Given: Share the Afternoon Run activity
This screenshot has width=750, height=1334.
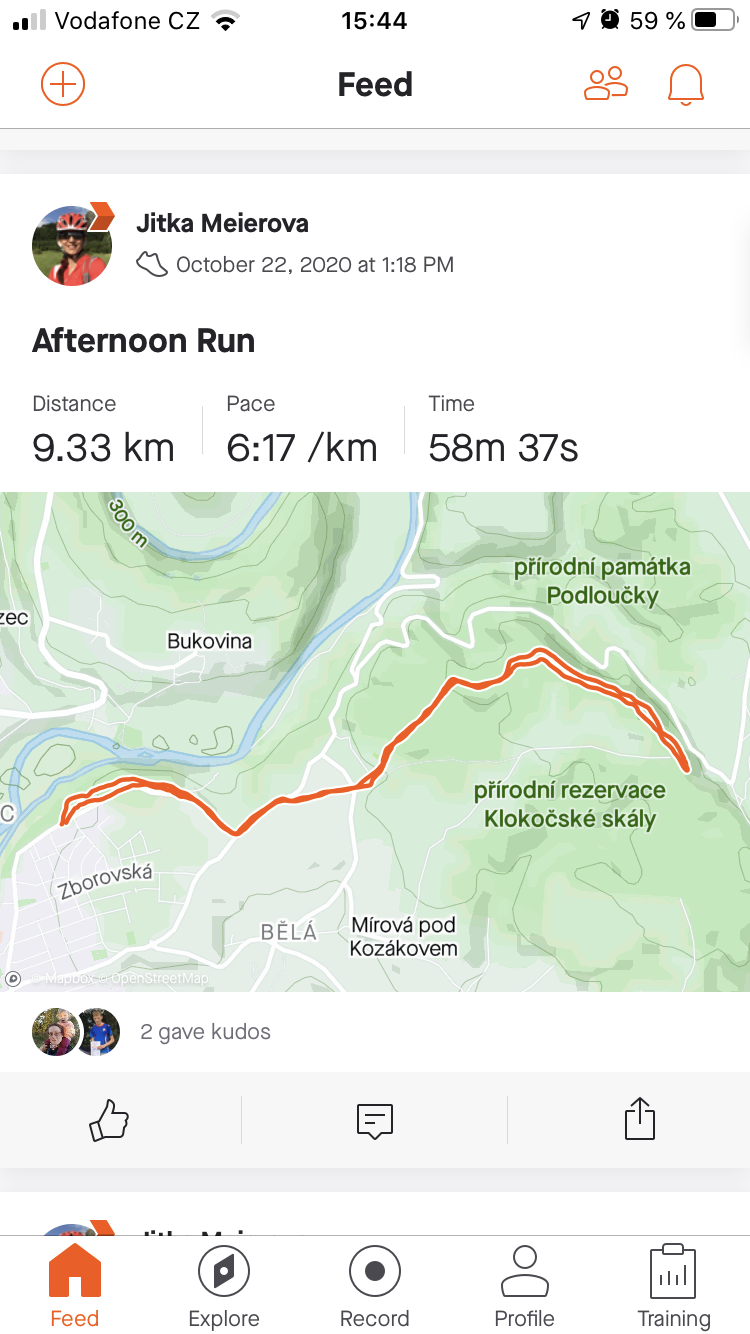Looking at the screenshot, I should tap(640, 1118).
